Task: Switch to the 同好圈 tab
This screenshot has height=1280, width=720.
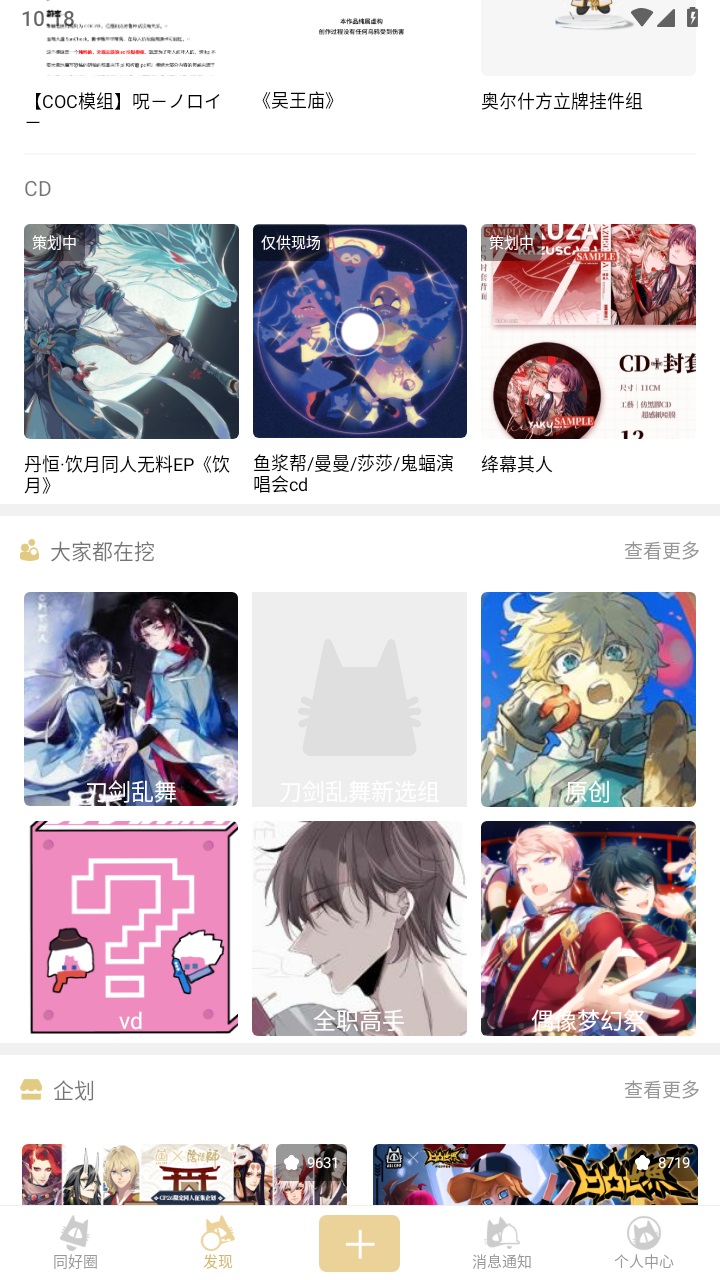Action: coord(76,1243)
